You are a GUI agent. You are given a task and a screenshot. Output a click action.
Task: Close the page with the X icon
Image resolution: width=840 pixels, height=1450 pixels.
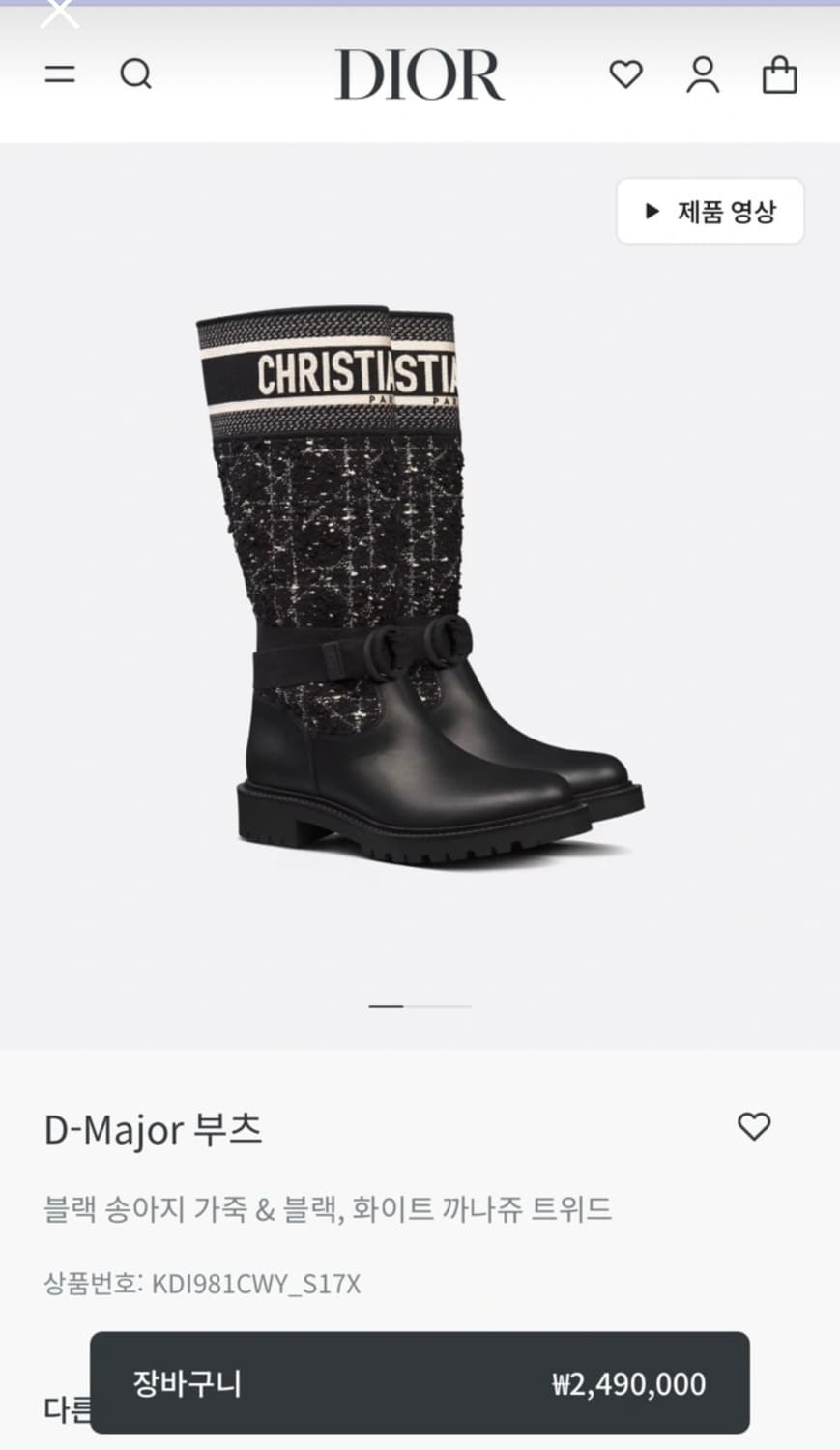[62, 14]
